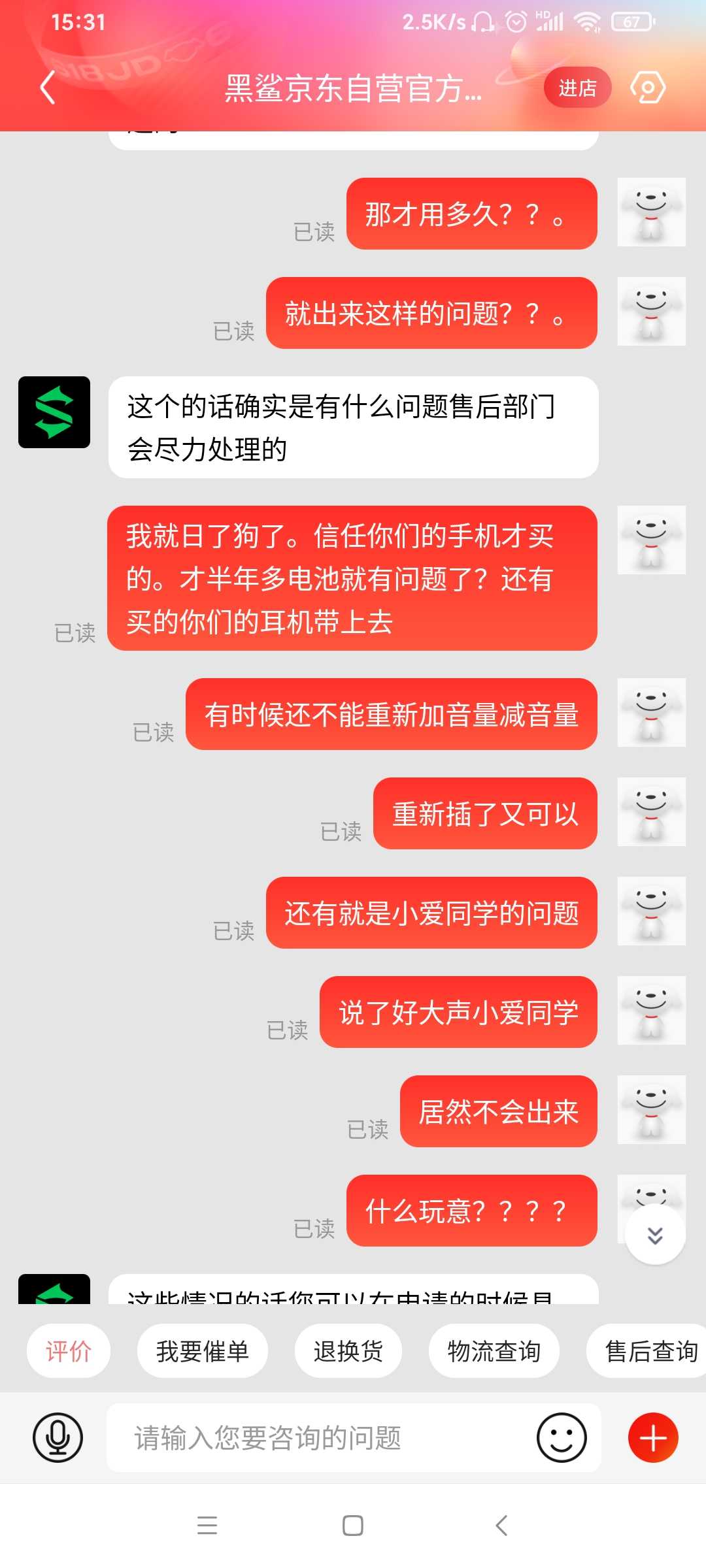This screenshot has height=1568, width=706.
Task: Switch to voice input with the microphone
Action: (x=58, y=1437)
